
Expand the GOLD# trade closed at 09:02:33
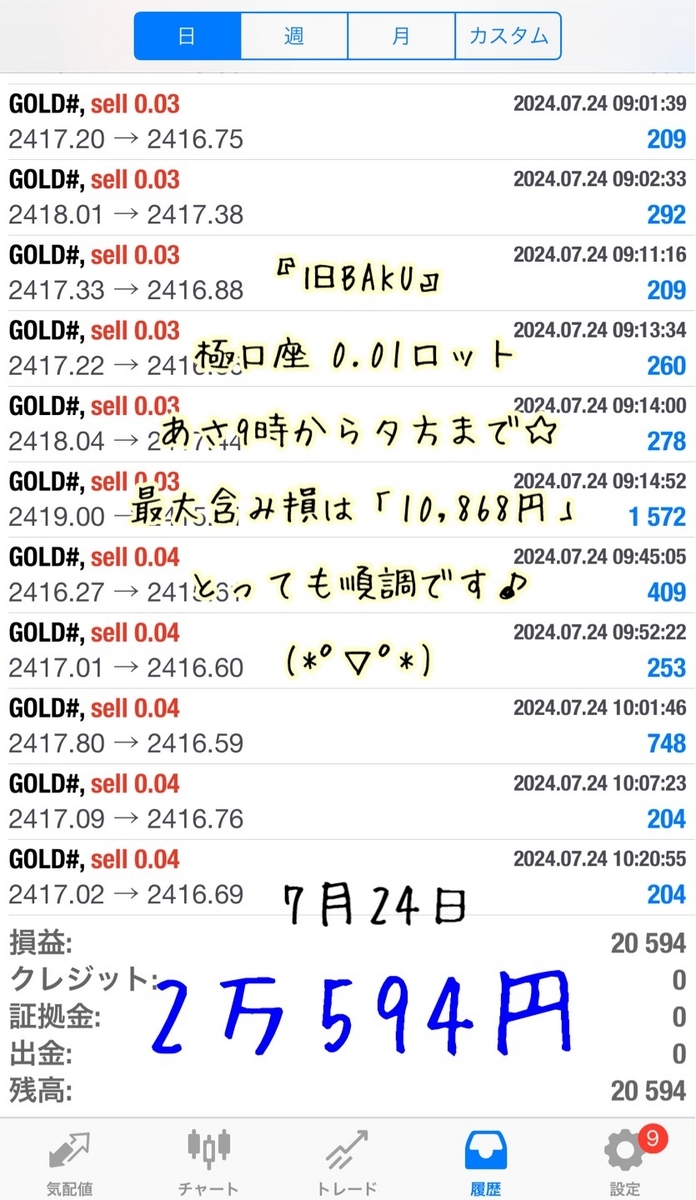347,197
